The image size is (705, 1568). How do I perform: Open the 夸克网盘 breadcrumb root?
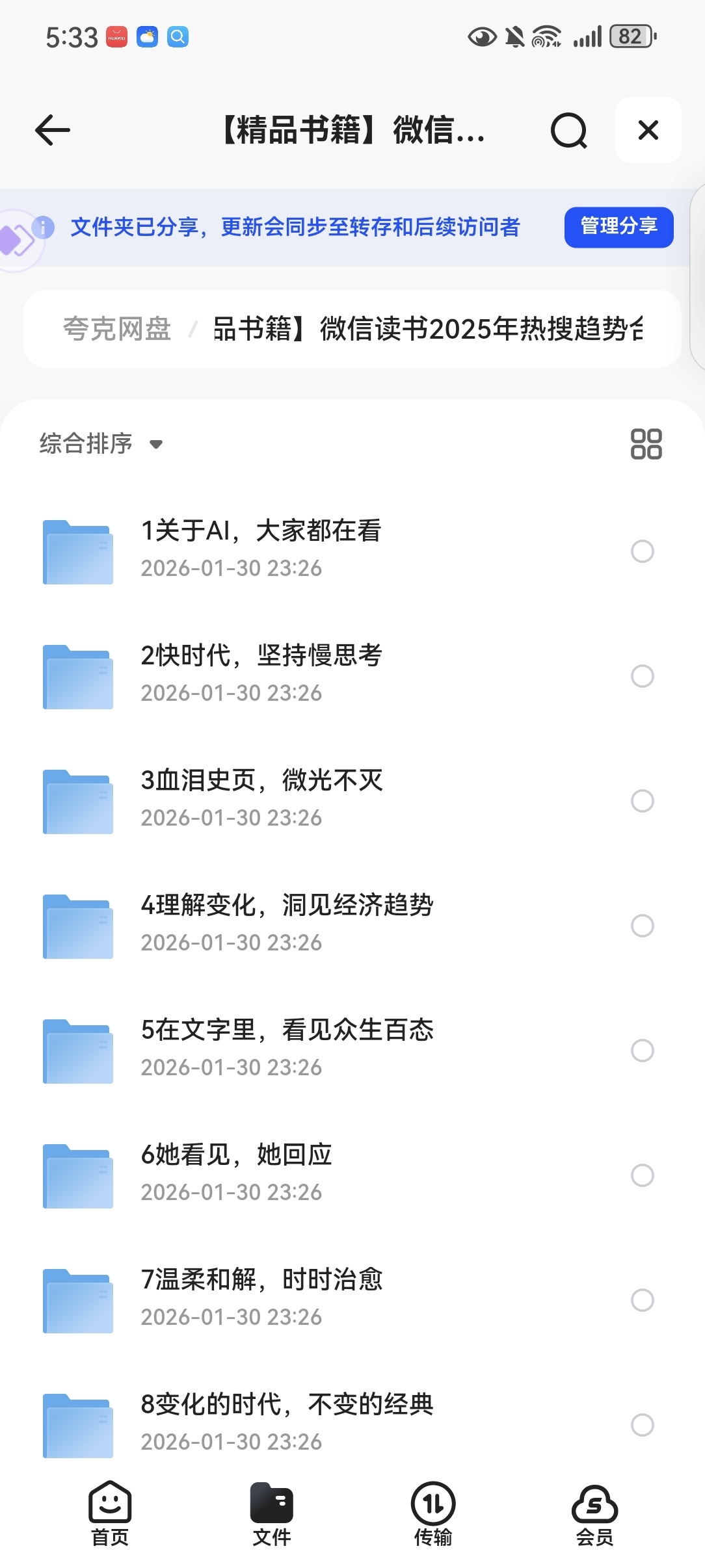click(117, 329)
